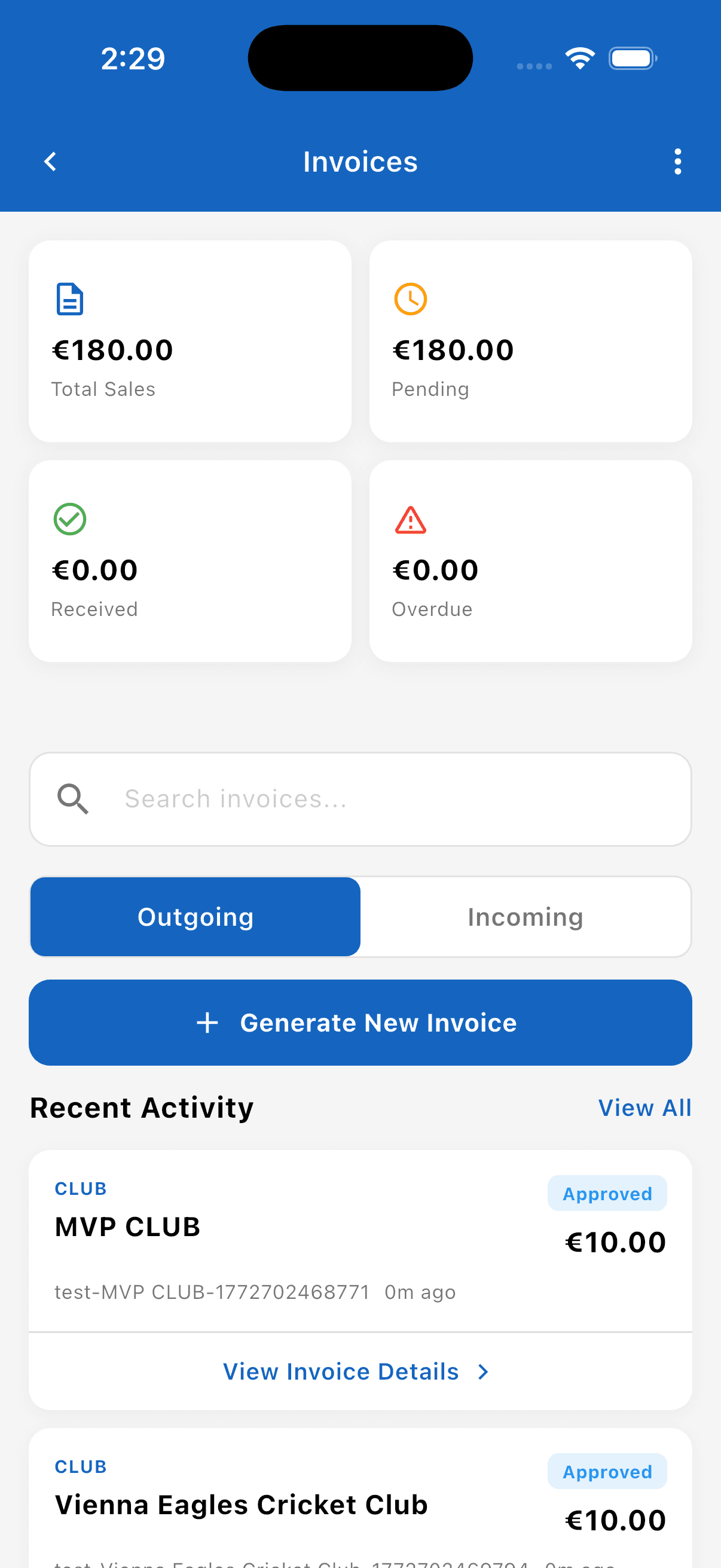
Task: Toggle the Approved status badge on MVP CLUB
Action: click(x=607, y=1193)
